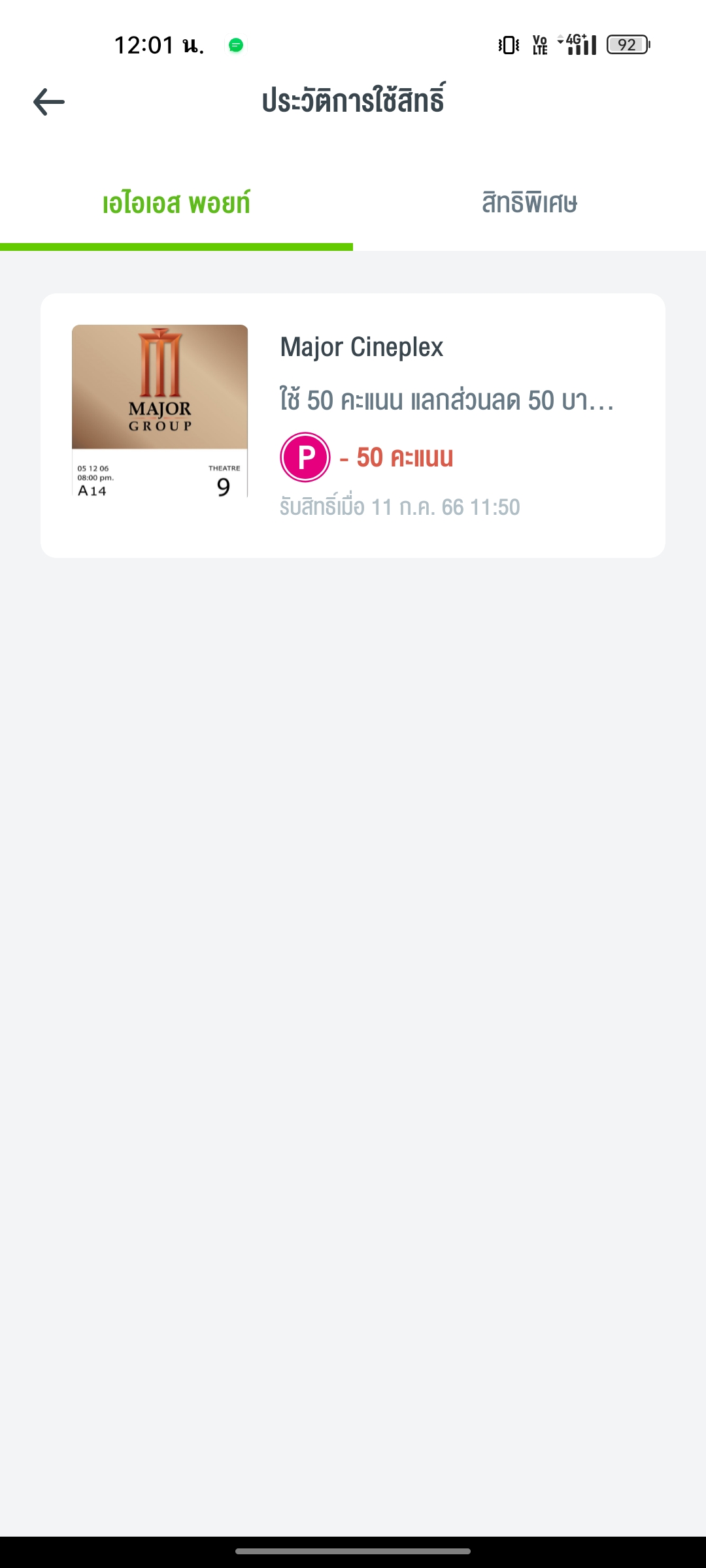Open the Major Cineplex redemption card
Screen dimensions: 706x1568
353,425
